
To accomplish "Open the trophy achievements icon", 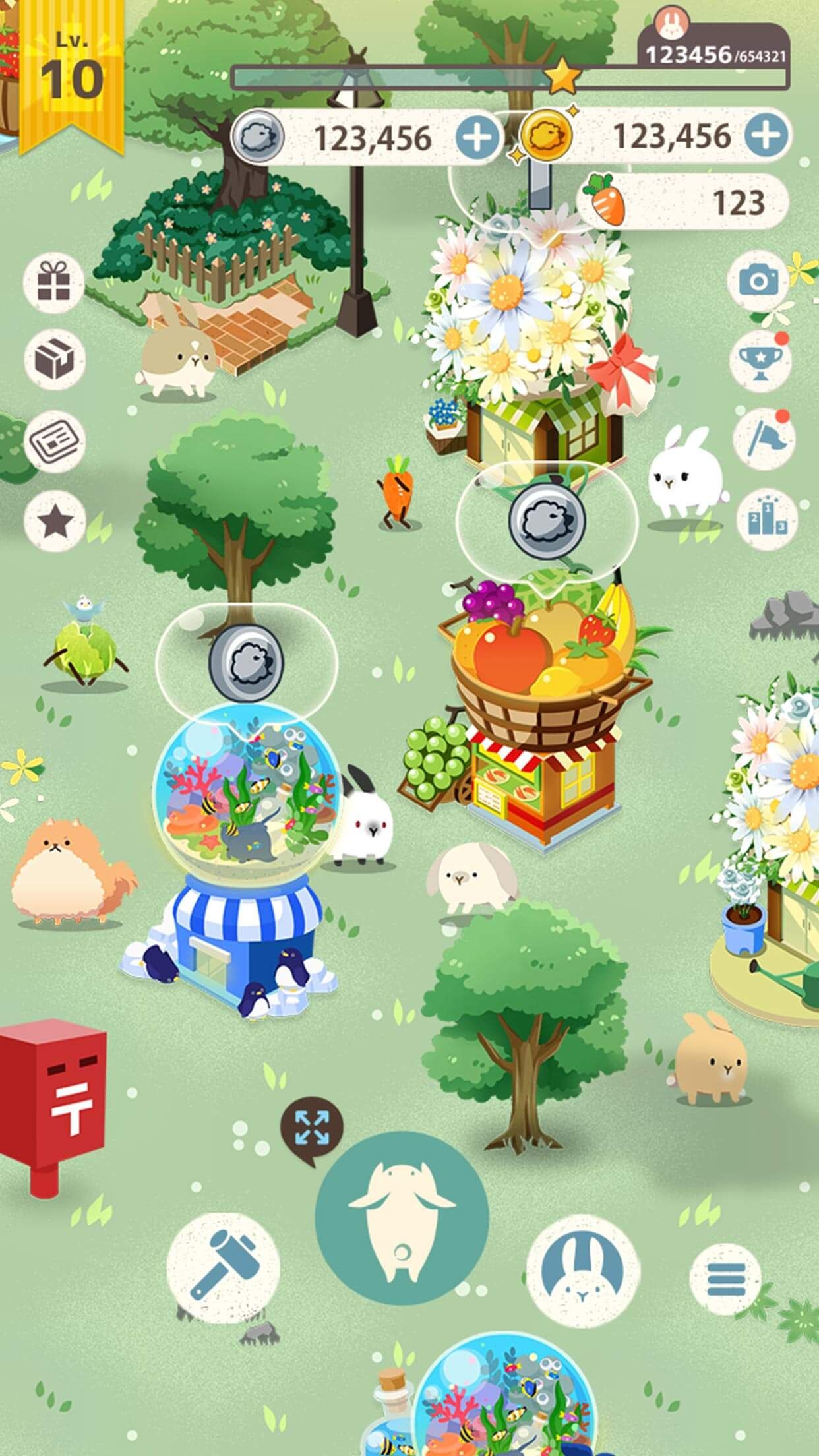I will 760,361.
